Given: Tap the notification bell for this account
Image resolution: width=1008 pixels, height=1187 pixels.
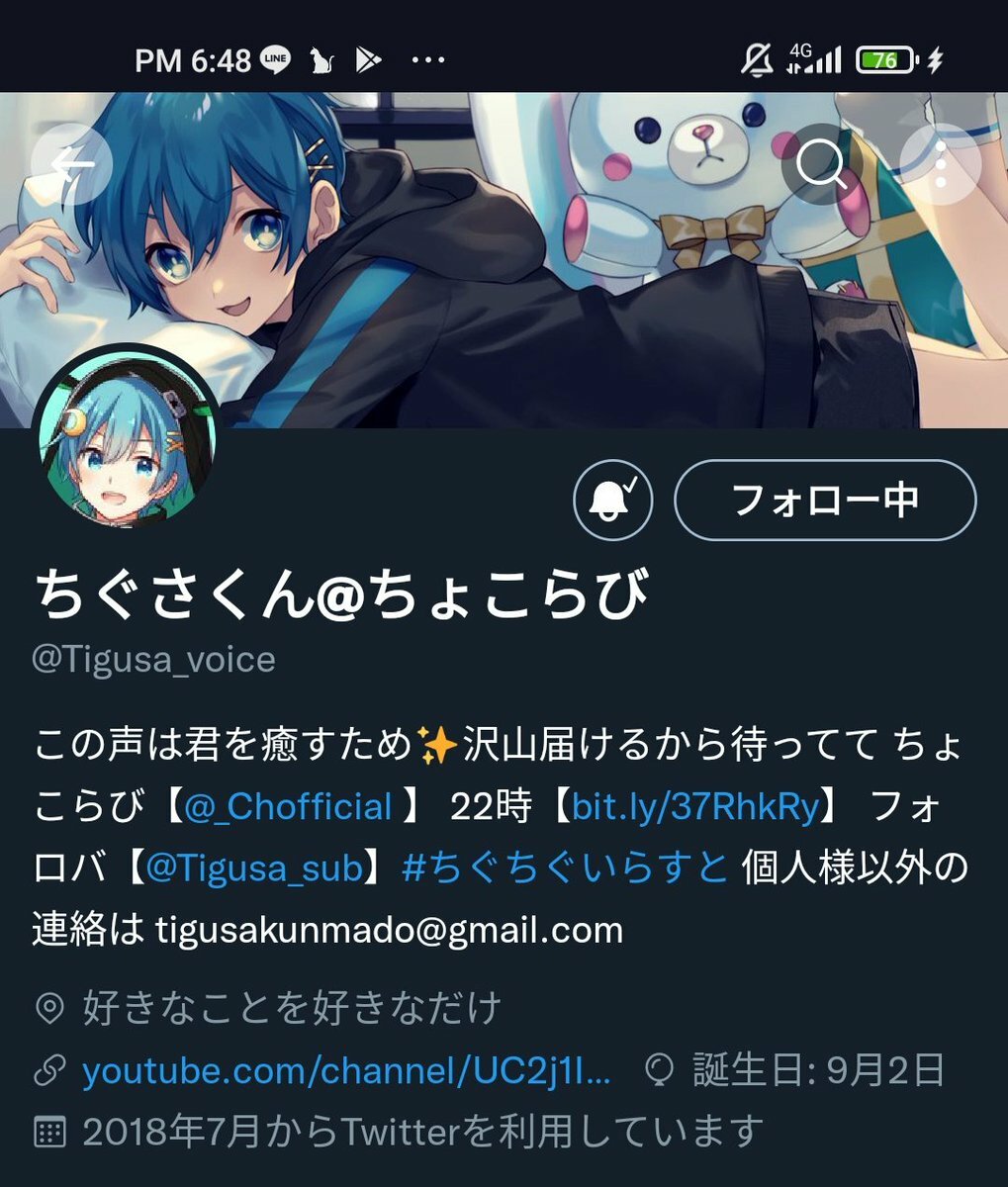Looking at the screenshot, I should click(x=613, y=501).
